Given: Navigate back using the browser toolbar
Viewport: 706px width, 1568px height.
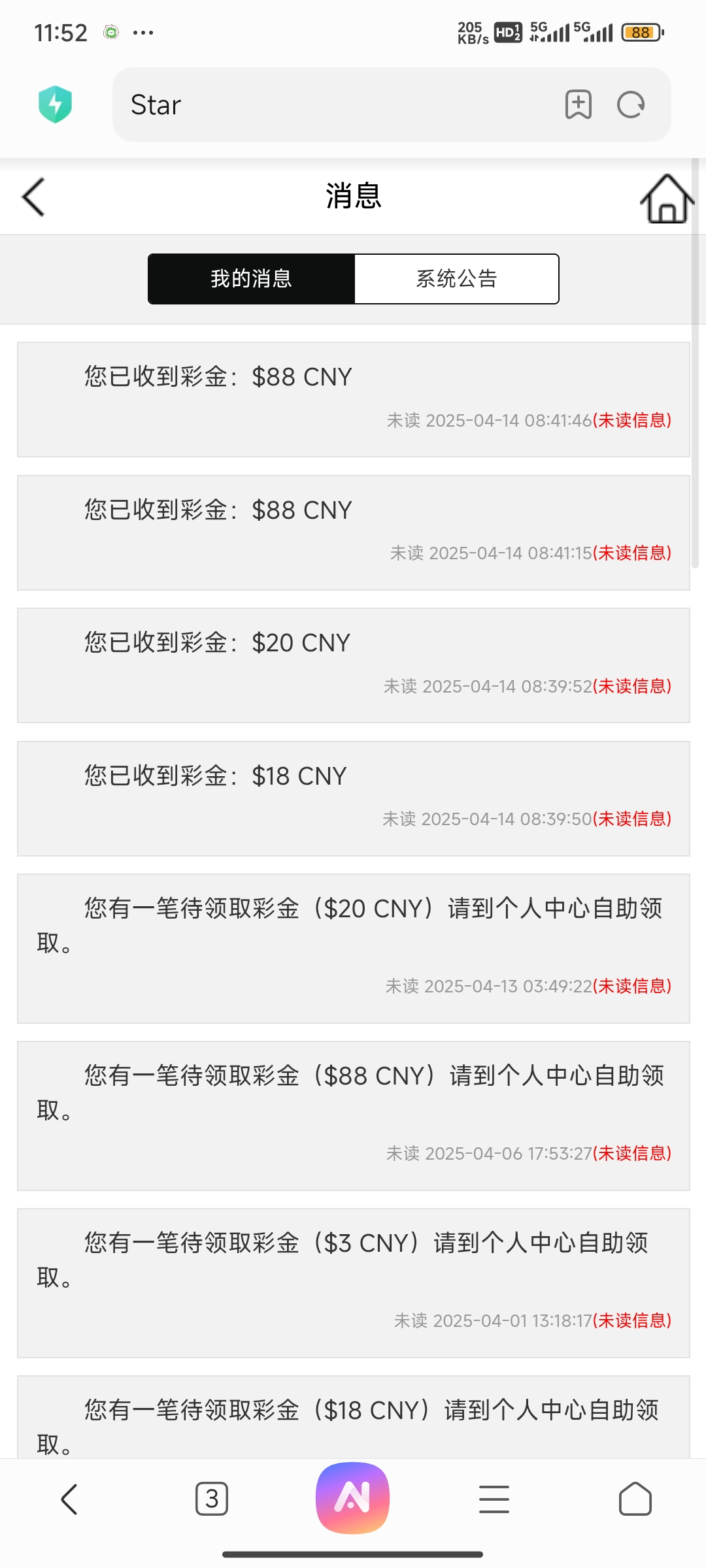Looking at the screenshot, I should (x=69, y=1499).
